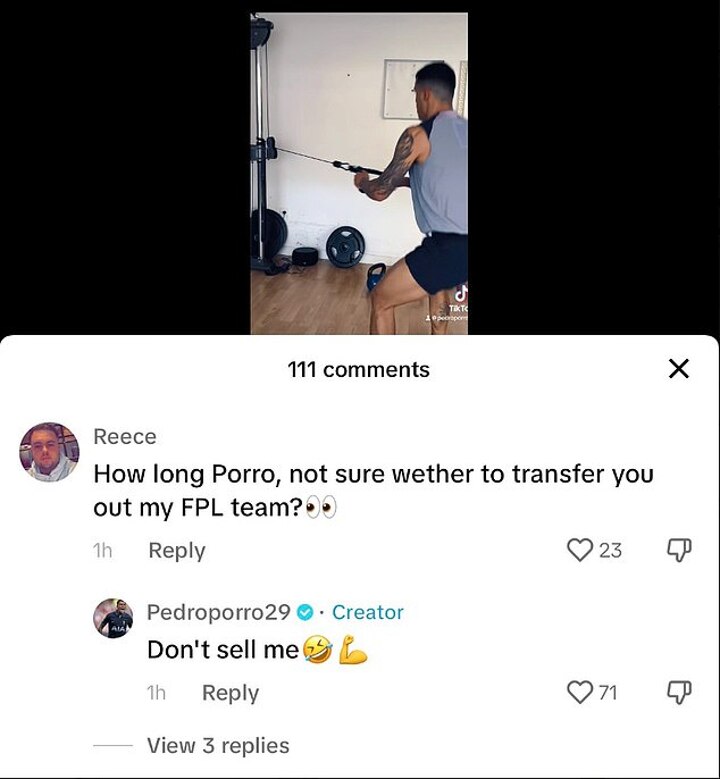Dislike Reece's comment

pos(678,550)
